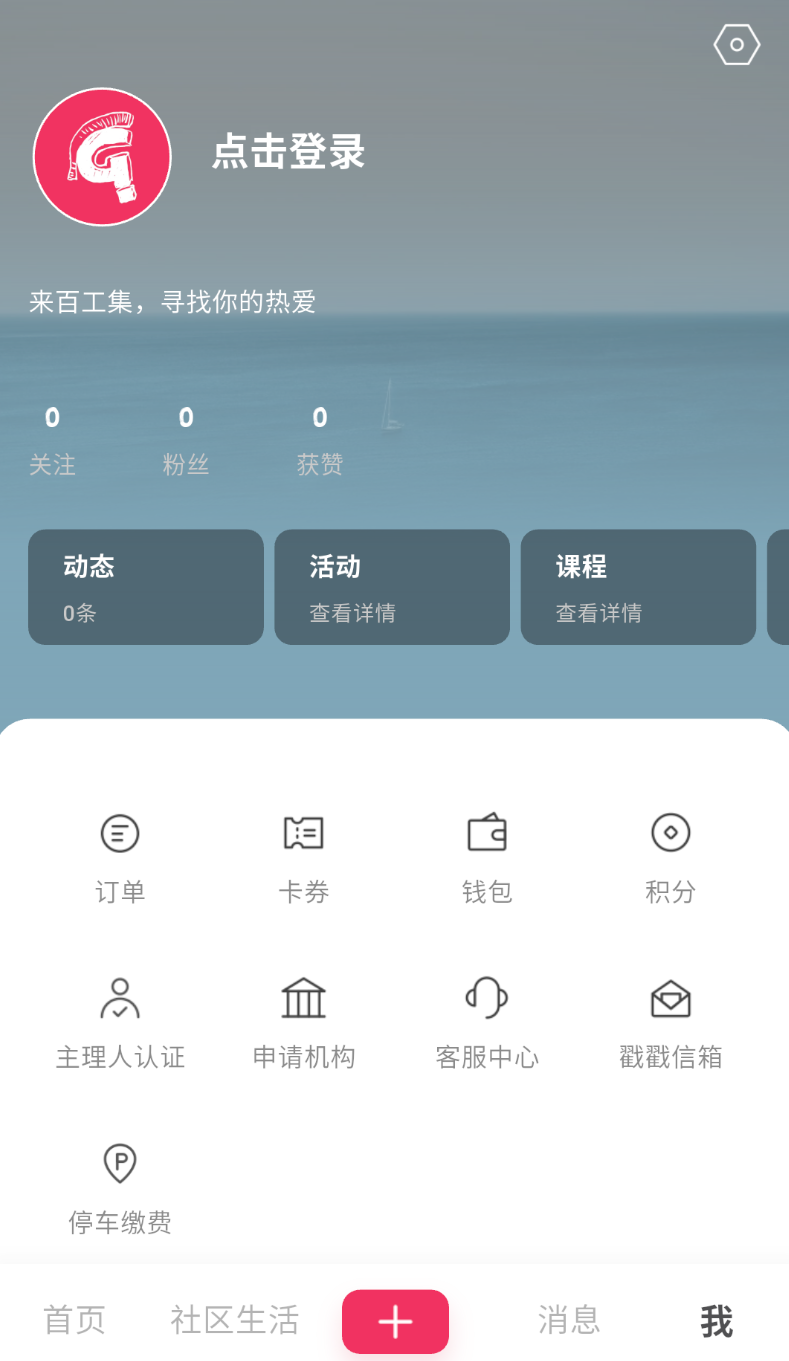Open 主理人认证 verification
Screen dimensions: 789x1361
[x=120, y=1024]
